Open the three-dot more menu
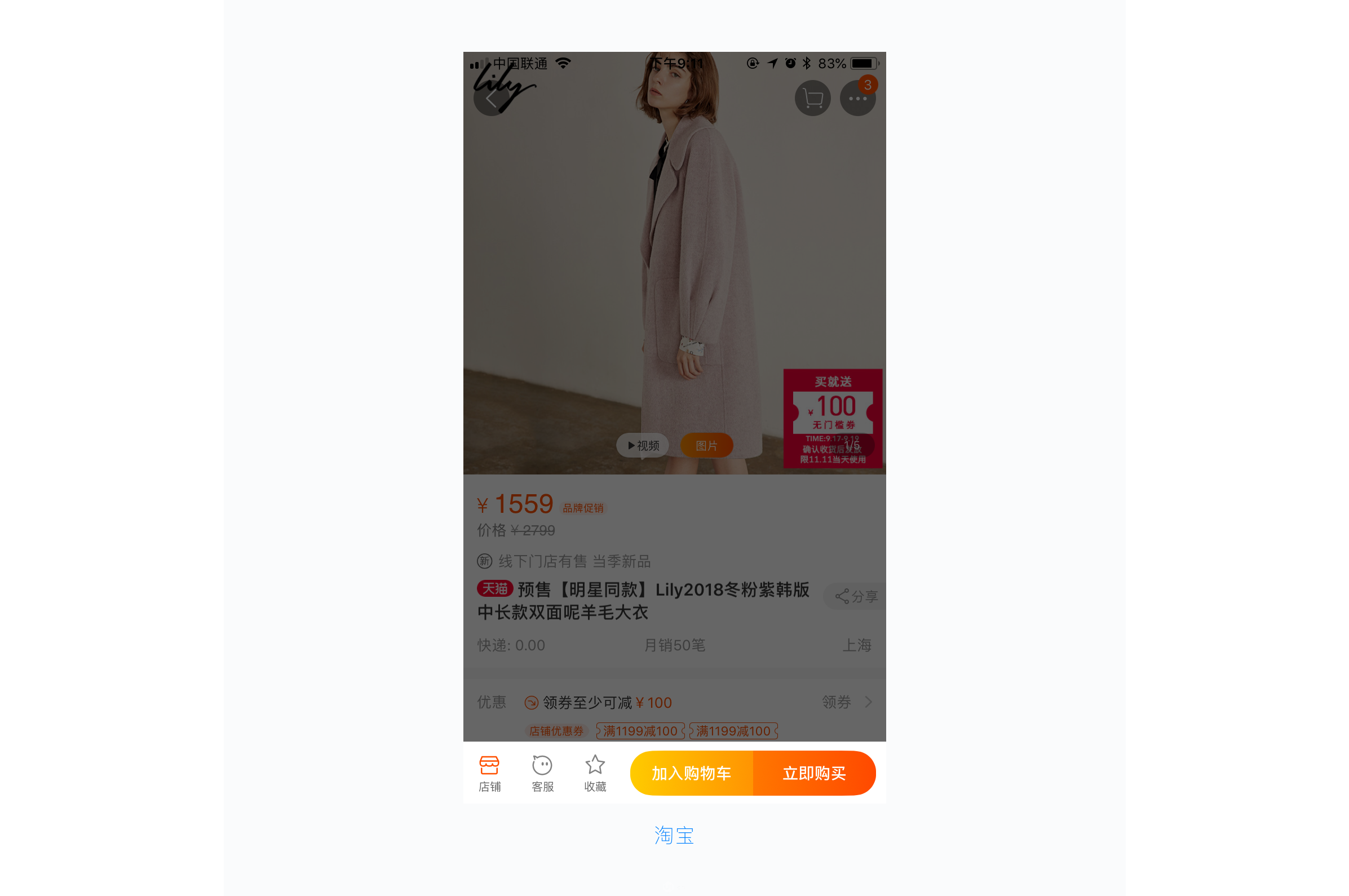1349x896 pixels. 857,99
